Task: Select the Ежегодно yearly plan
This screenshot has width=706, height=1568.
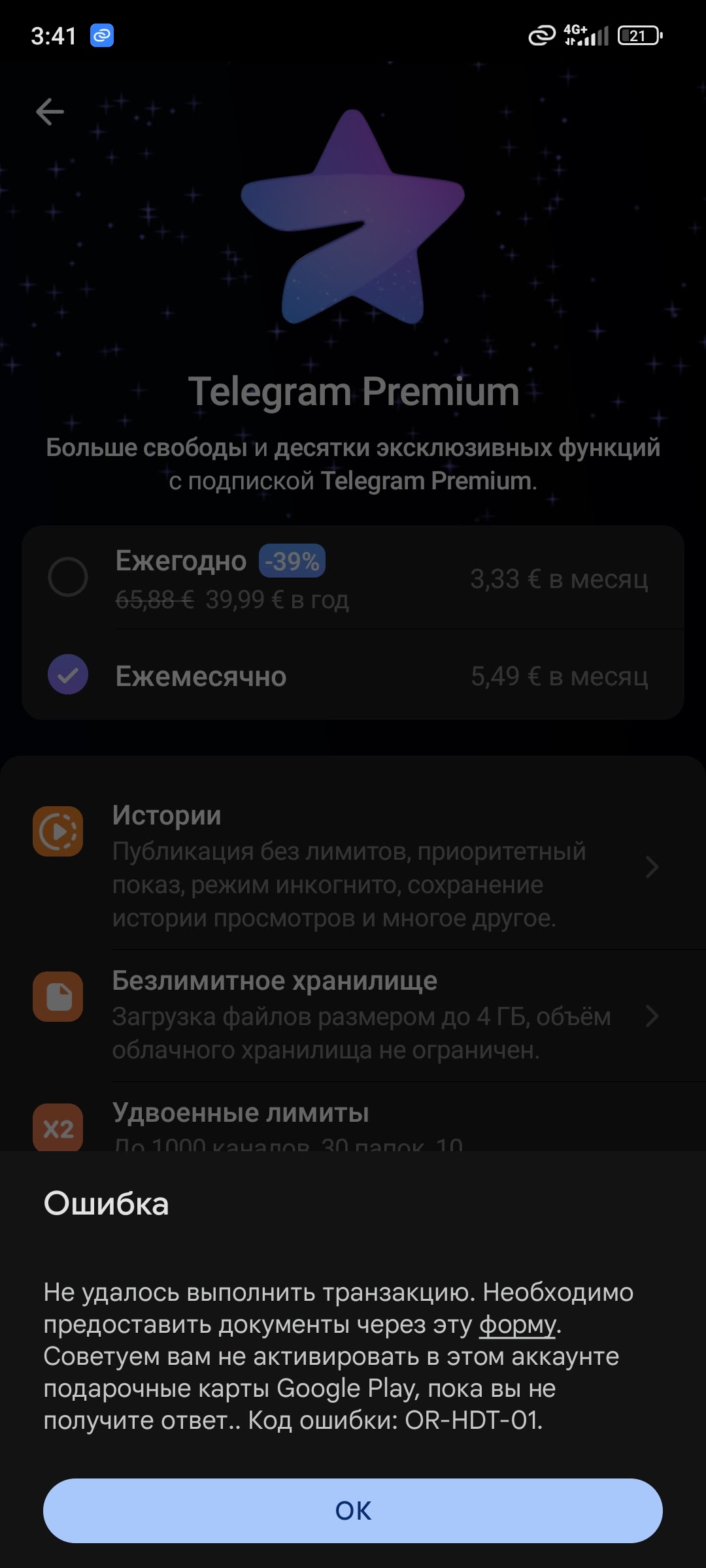Action: pyautogui.click(x=353, y=579)
